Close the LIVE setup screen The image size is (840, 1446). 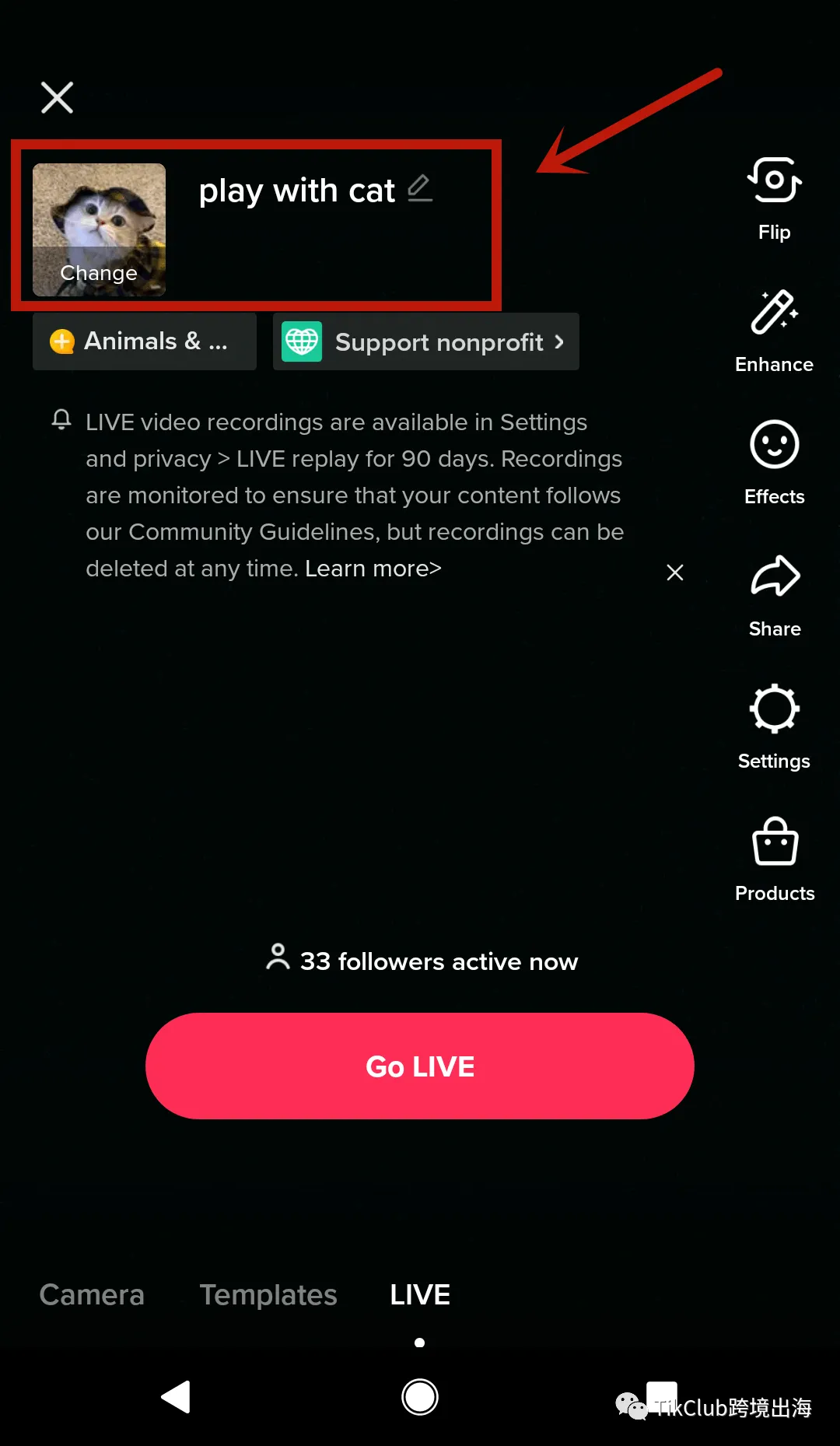57,98
